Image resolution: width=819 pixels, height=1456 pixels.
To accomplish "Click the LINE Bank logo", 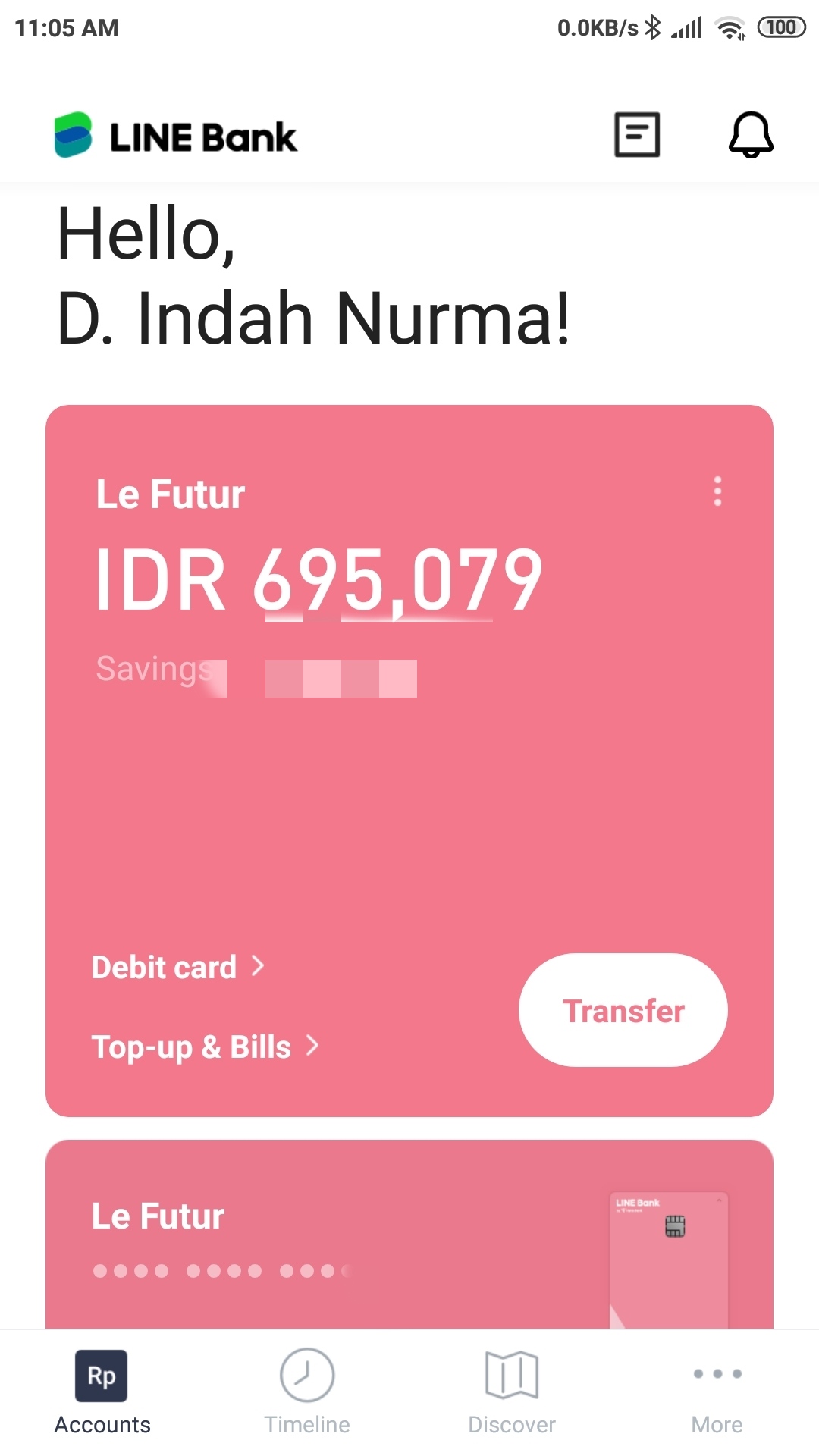I will [173, 136].
